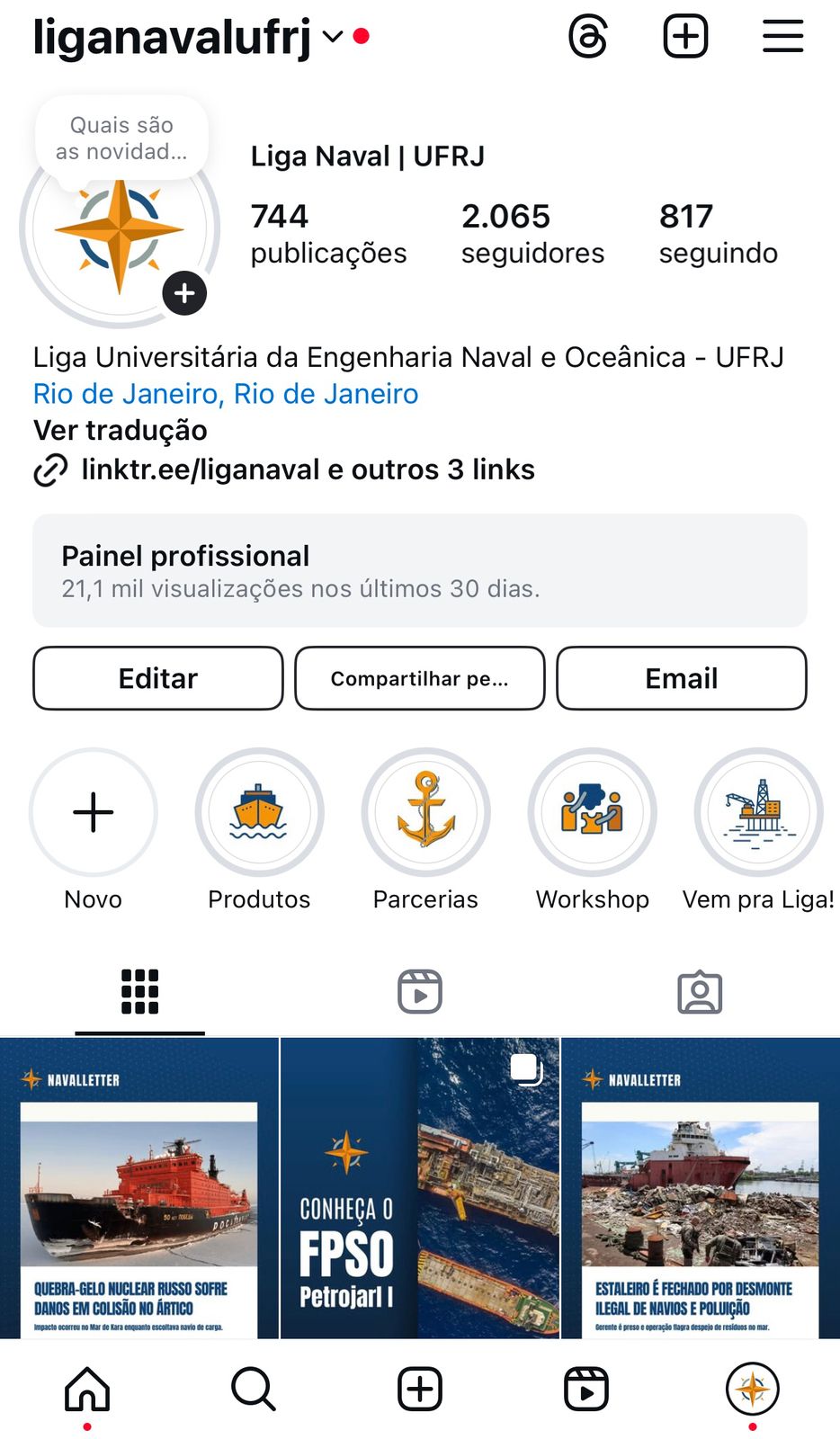Share the profile with Compartilhar button
The image size is (840, 1439).
click(x=420, y=678)
